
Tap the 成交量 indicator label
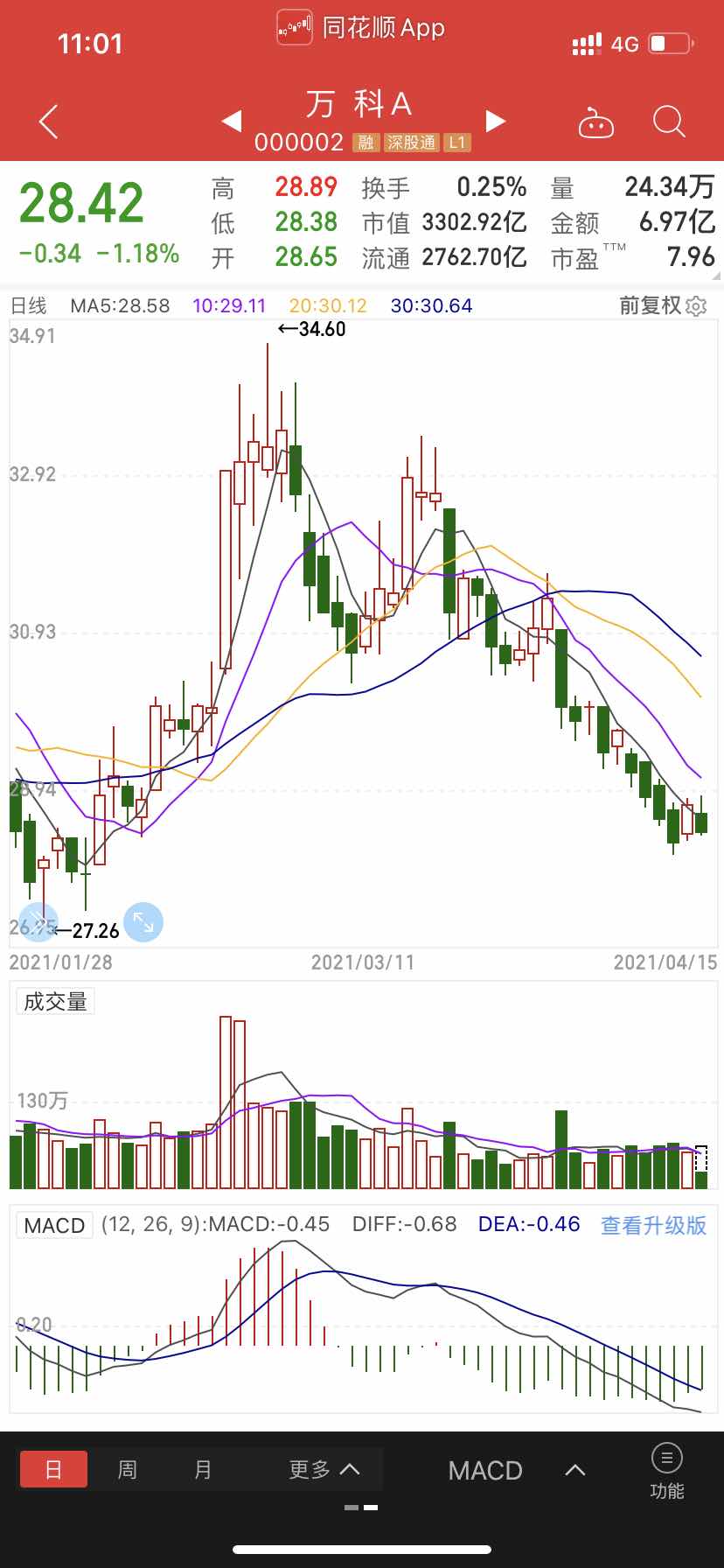point(55,1002)
